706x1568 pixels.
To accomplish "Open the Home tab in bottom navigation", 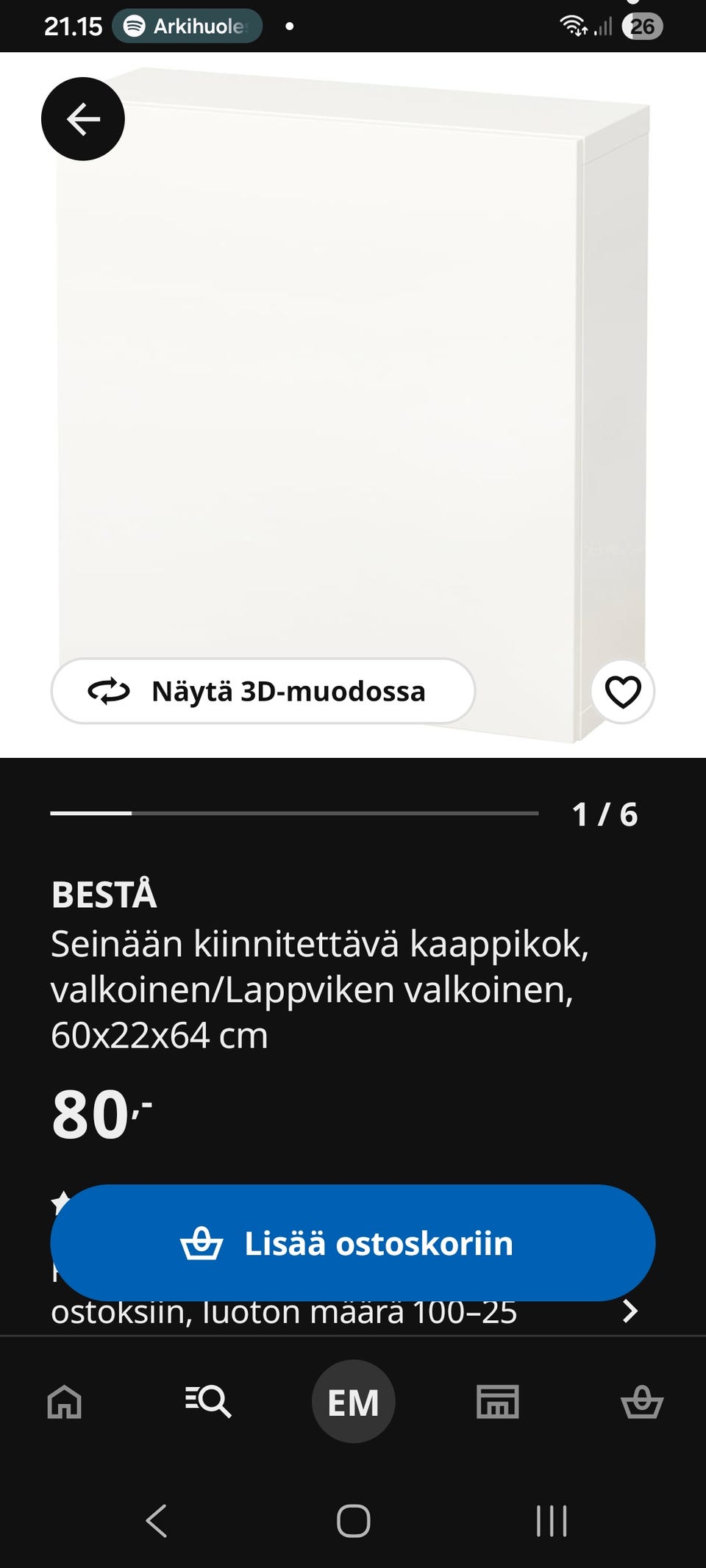I will [66, 1400].
